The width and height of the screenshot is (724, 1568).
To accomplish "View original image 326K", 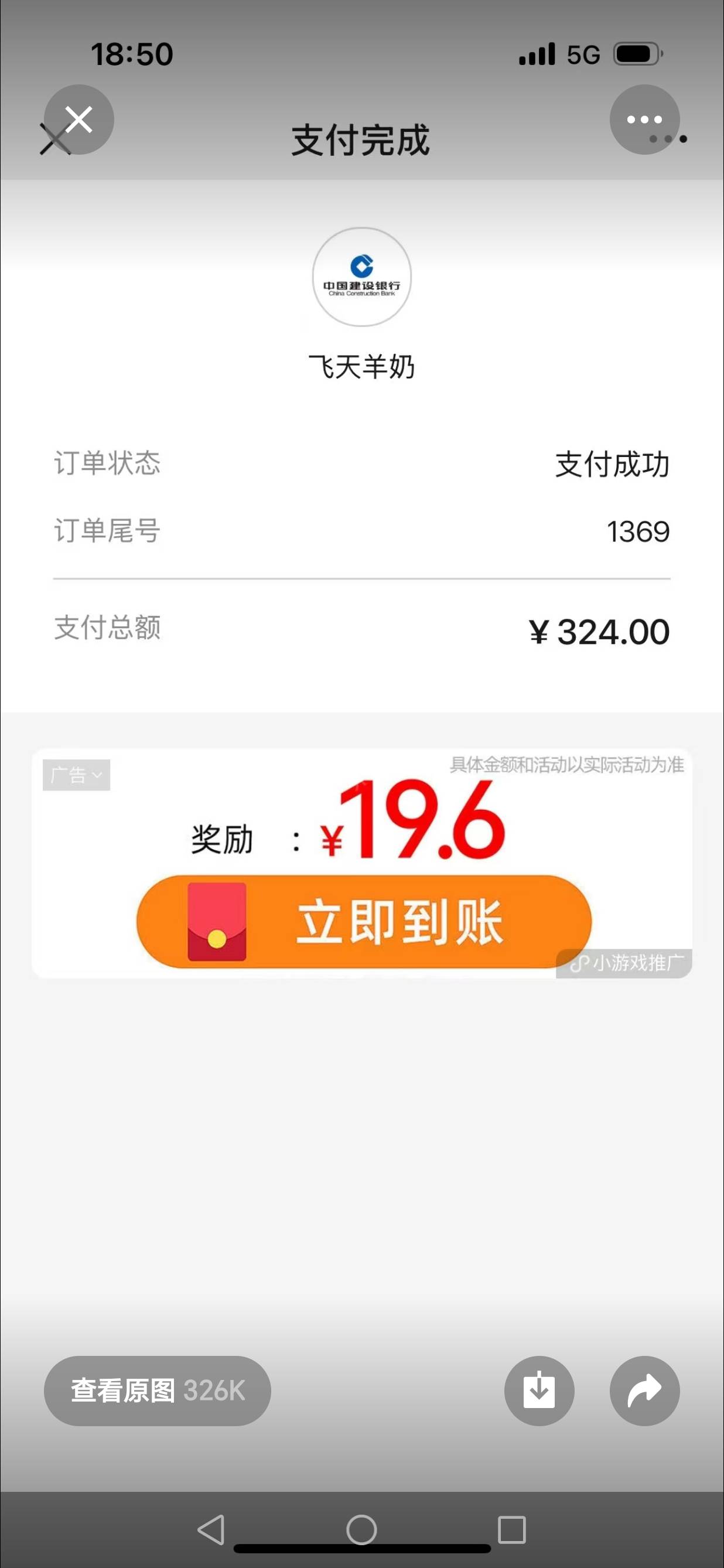I will tap(157, 1391).
